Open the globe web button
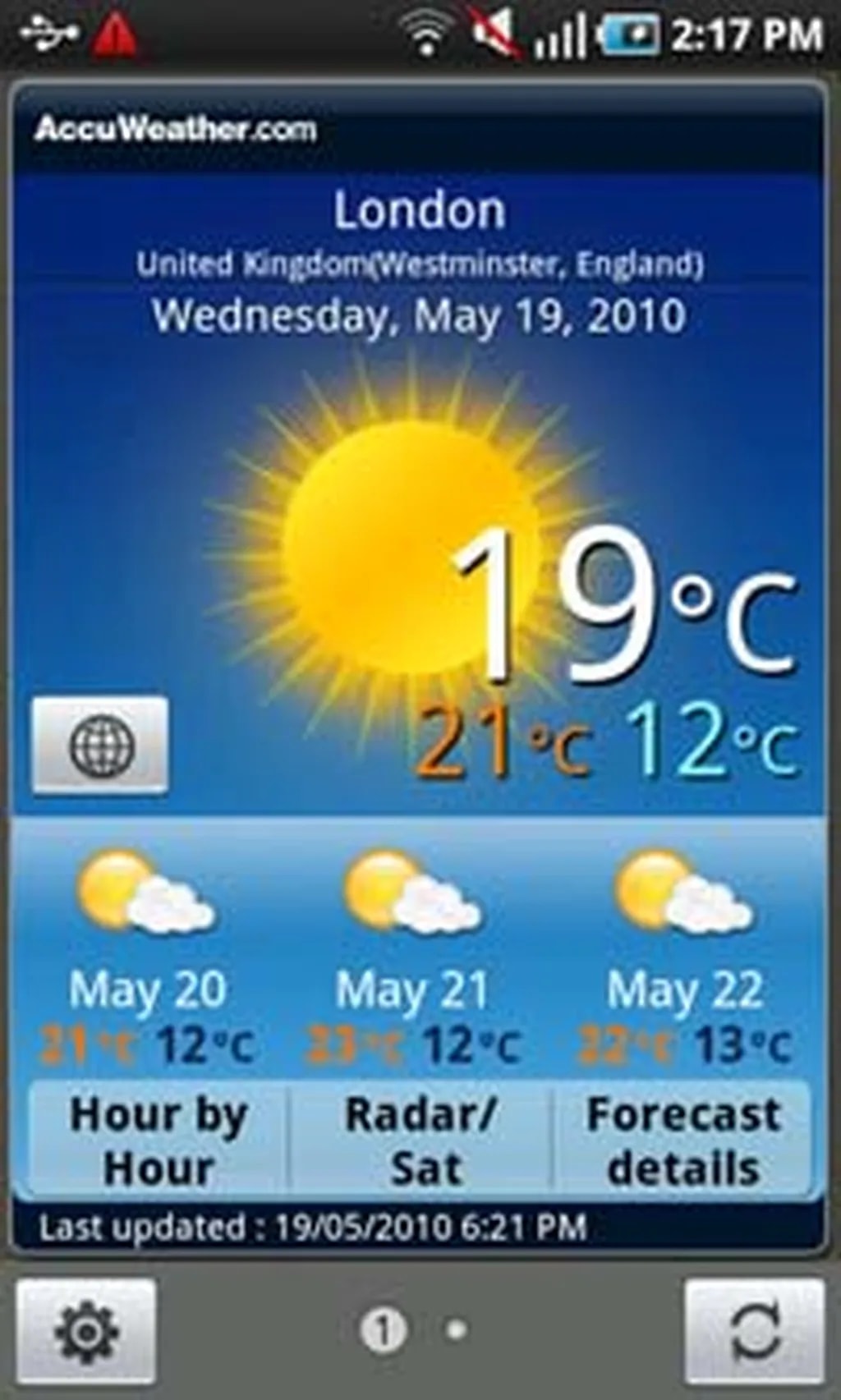 tap(100, 746)
